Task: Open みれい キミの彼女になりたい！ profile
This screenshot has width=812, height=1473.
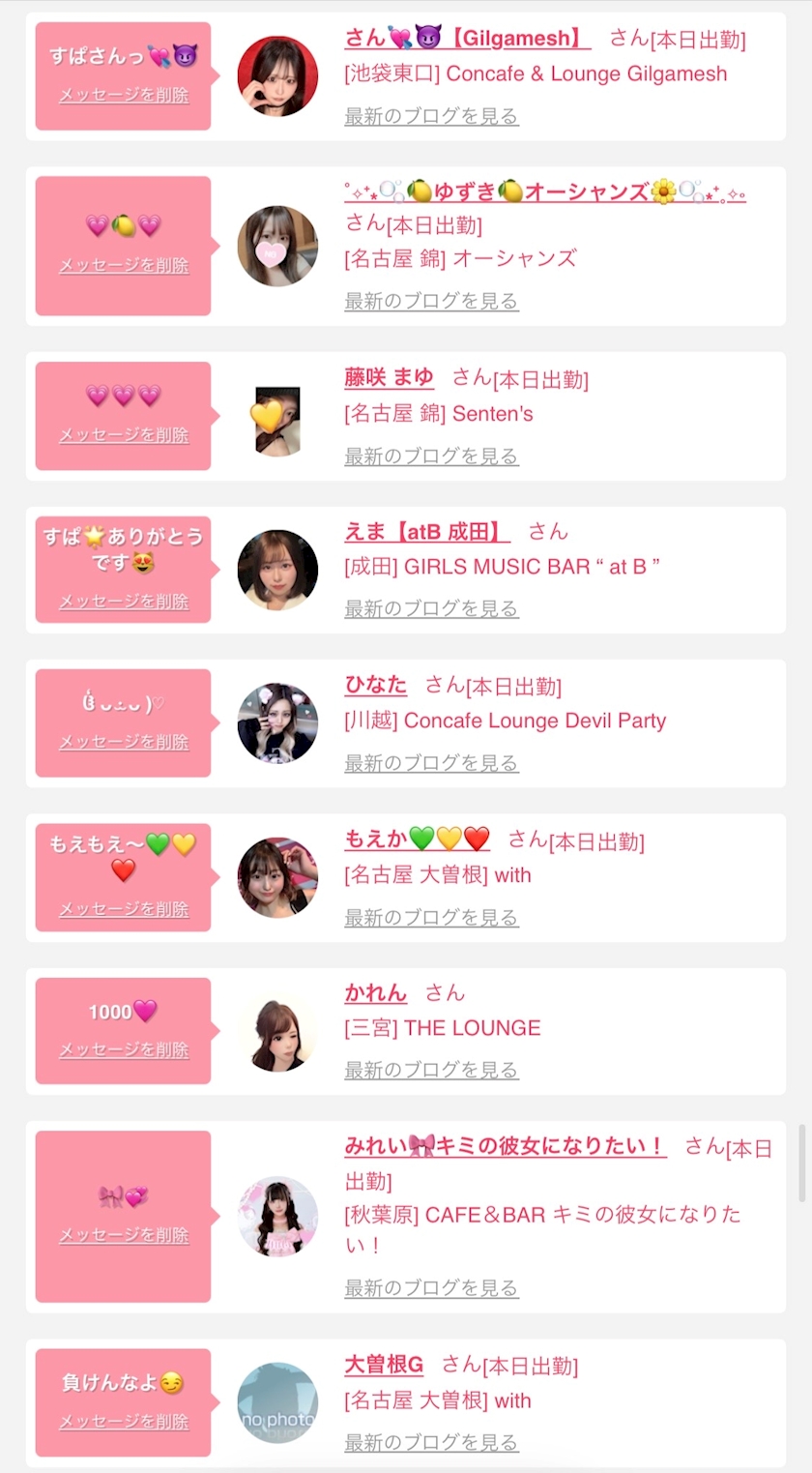Action: tap(506, 1146)
